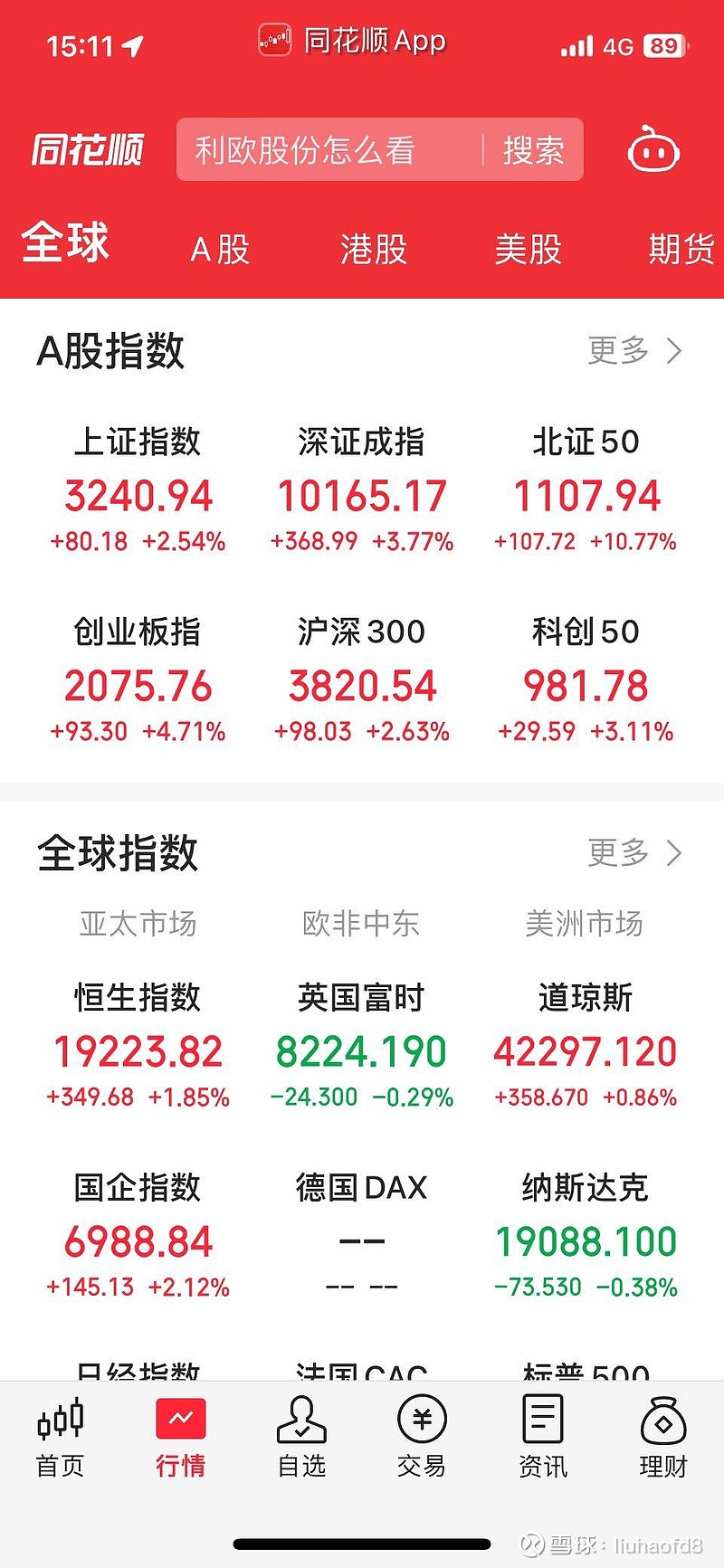
Task: Switch to the 期货 futures tab
Action: point(681,250)
